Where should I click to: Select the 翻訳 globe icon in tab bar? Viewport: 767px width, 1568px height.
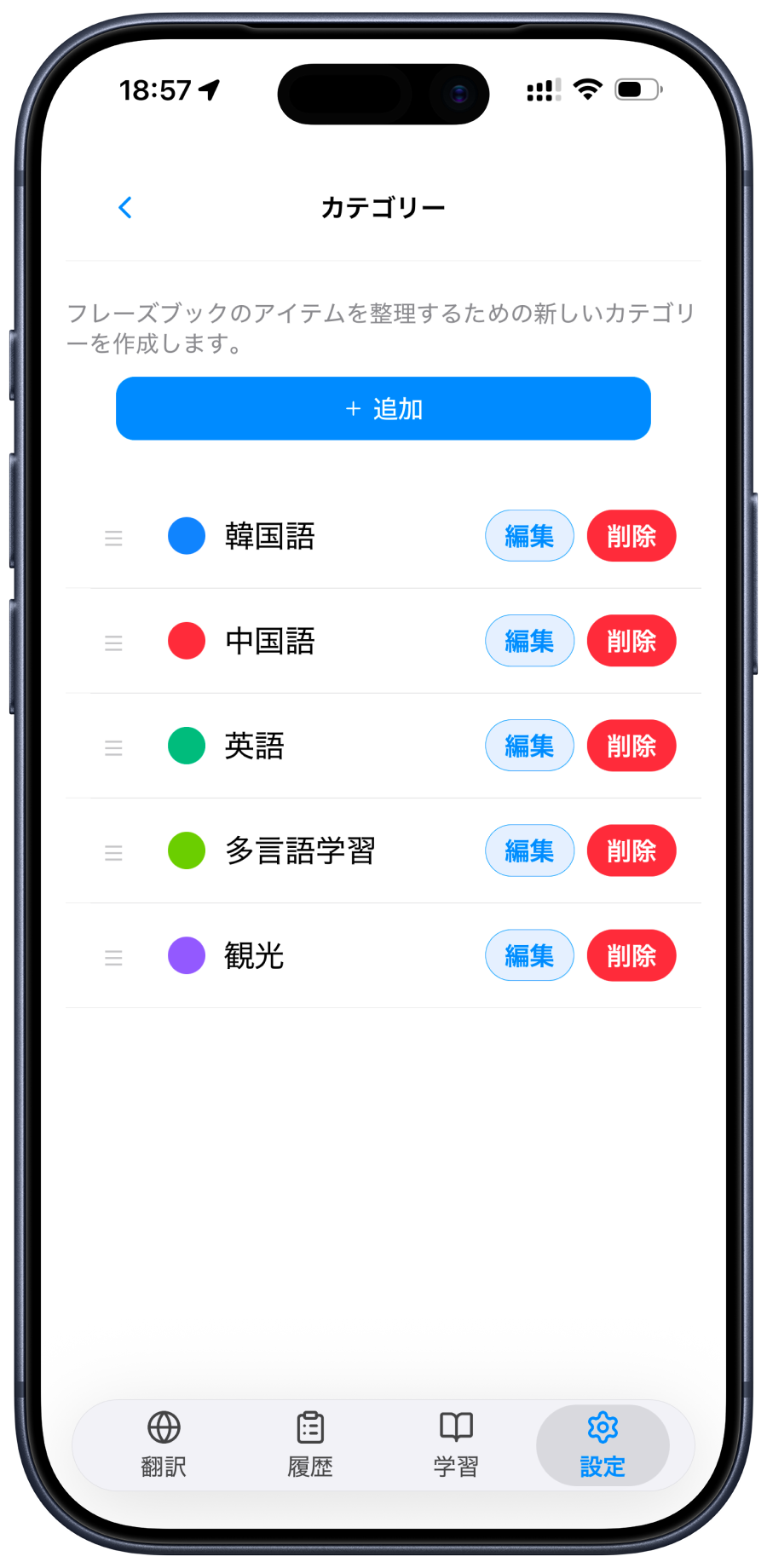point(164,1427)
